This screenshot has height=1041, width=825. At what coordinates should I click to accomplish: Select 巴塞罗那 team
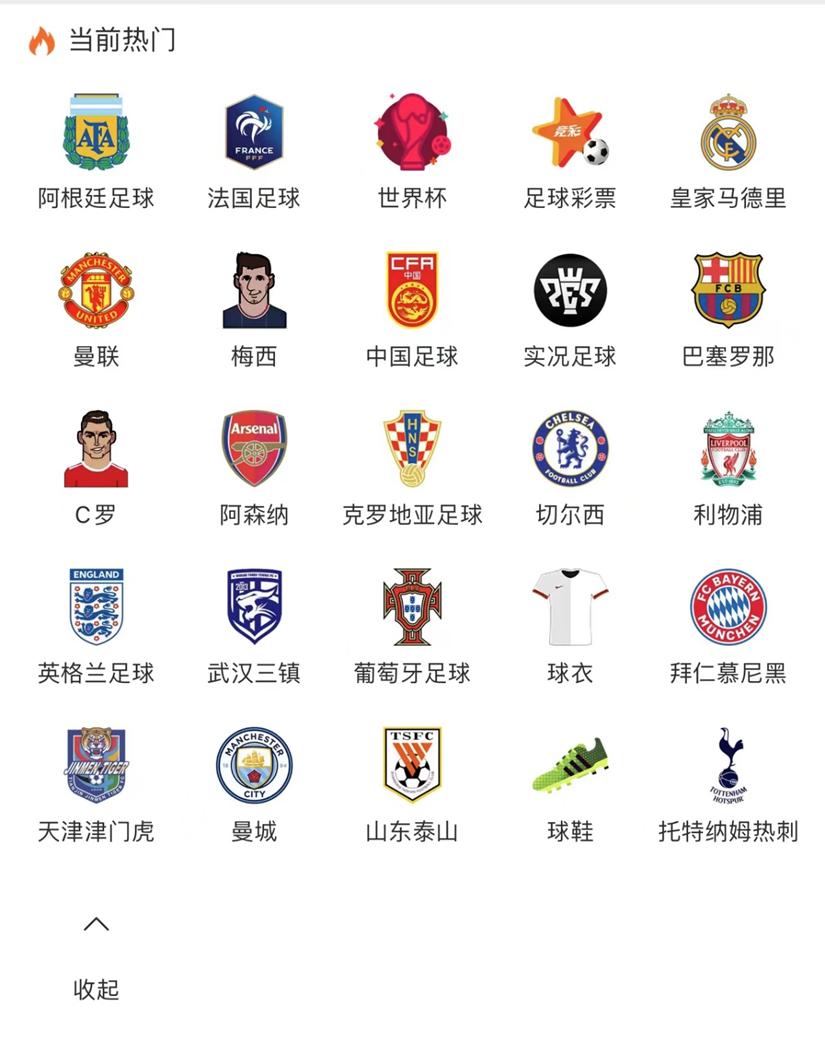(728, 291)
